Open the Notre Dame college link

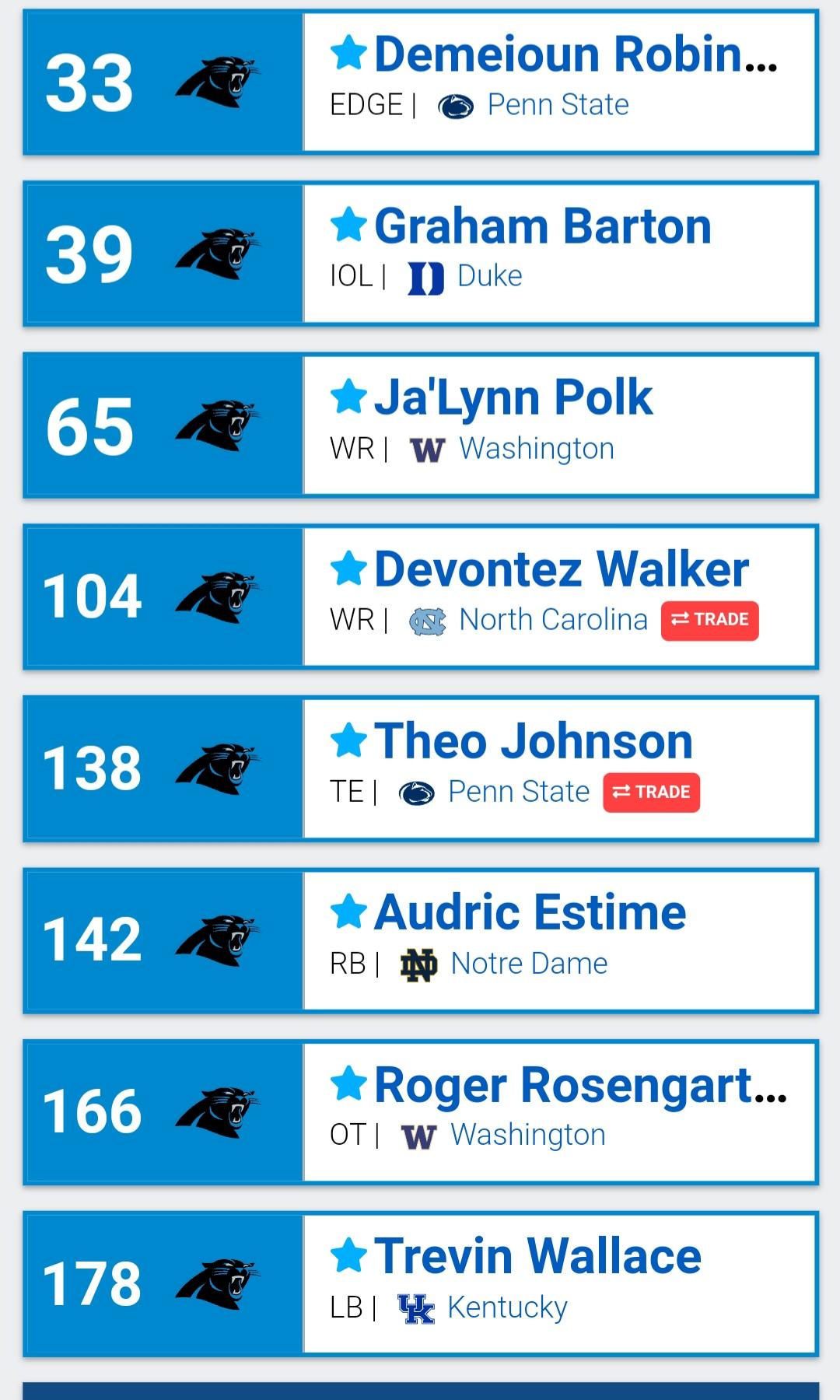(x=529, y=964)
